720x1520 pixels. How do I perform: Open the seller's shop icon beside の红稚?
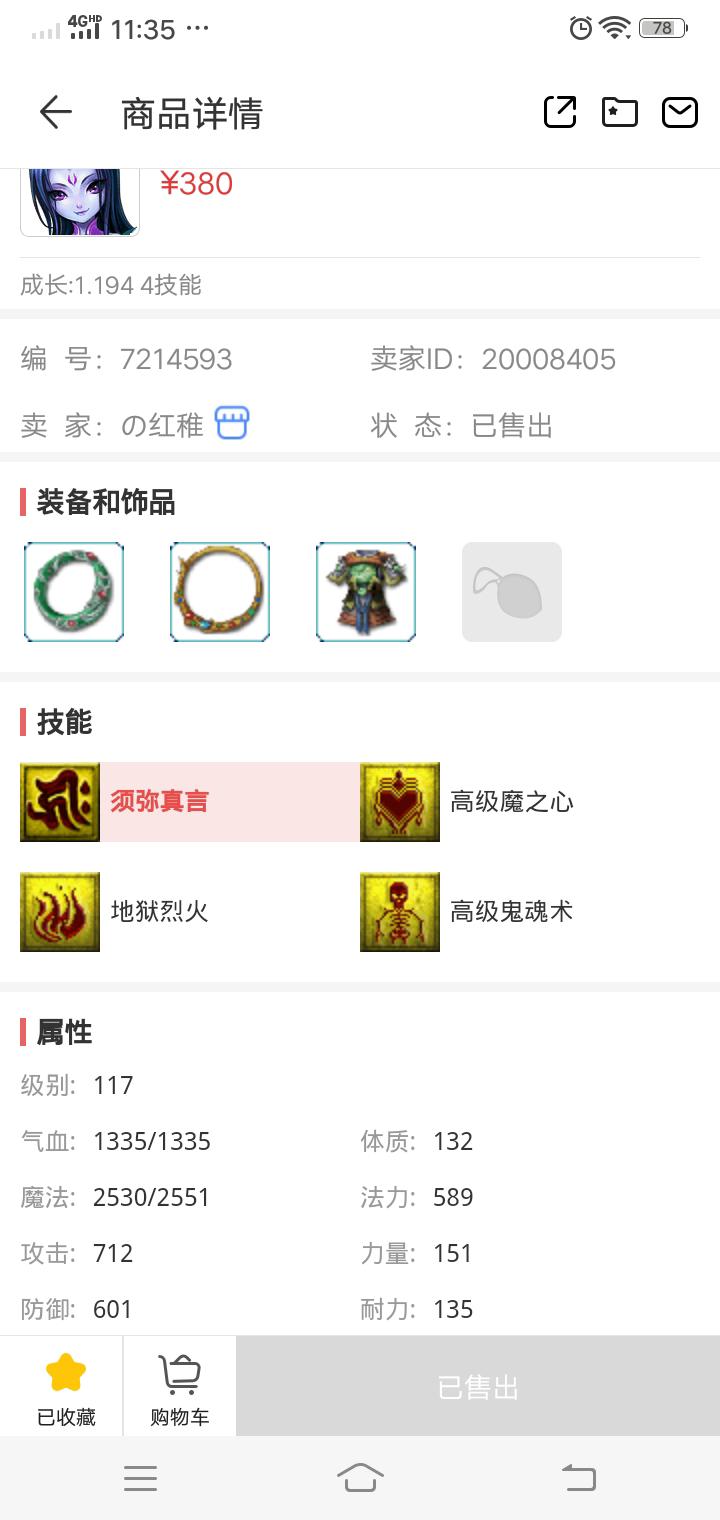pos(232,424)
